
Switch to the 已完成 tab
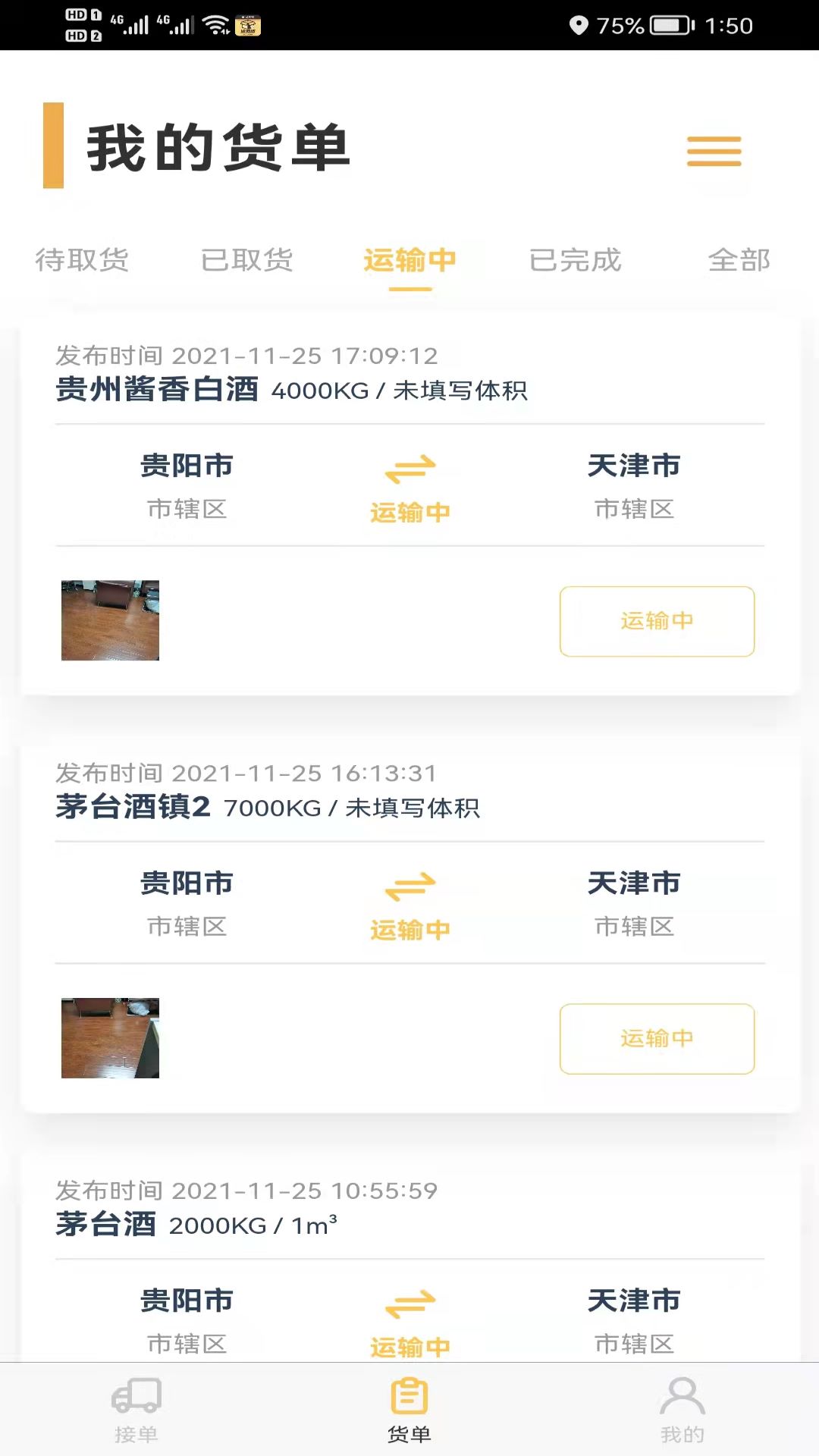coord(575,260)
